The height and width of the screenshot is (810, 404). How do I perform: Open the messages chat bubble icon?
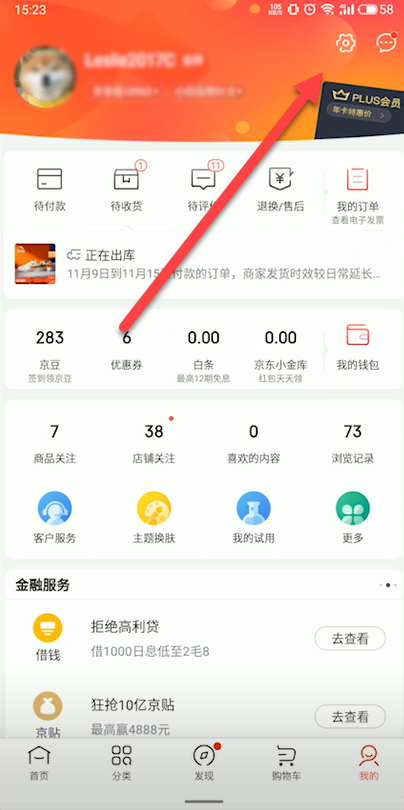coord(385,43)
